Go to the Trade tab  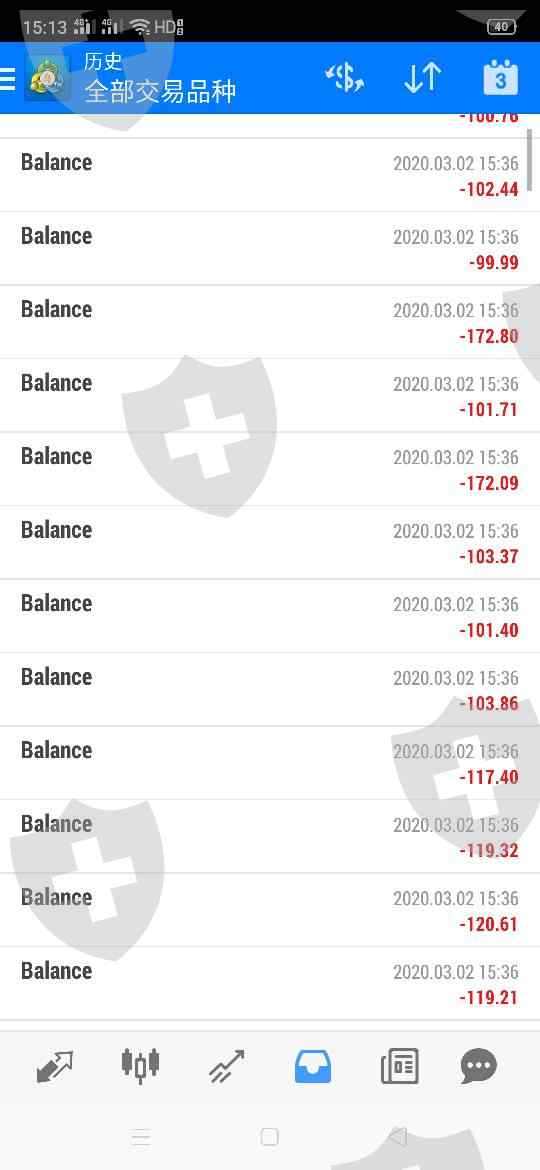226,1066
